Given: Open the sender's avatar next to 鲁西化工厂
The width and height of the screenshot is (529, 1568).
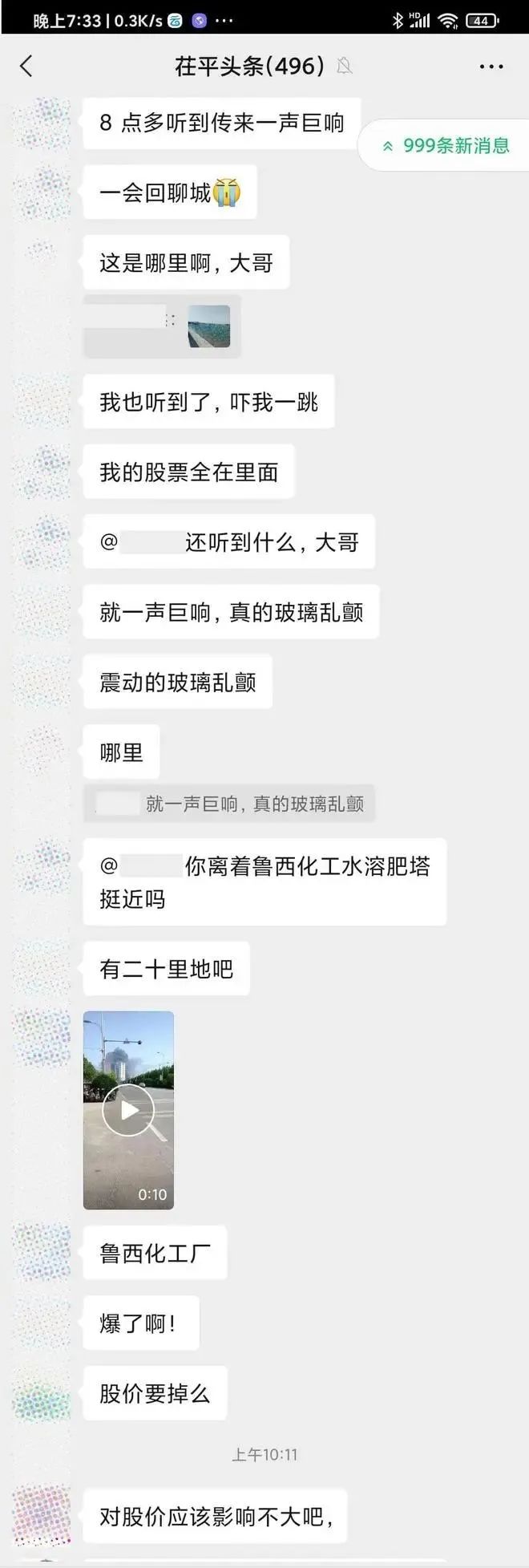Looking at the screenshot, I should [42, 1253].
